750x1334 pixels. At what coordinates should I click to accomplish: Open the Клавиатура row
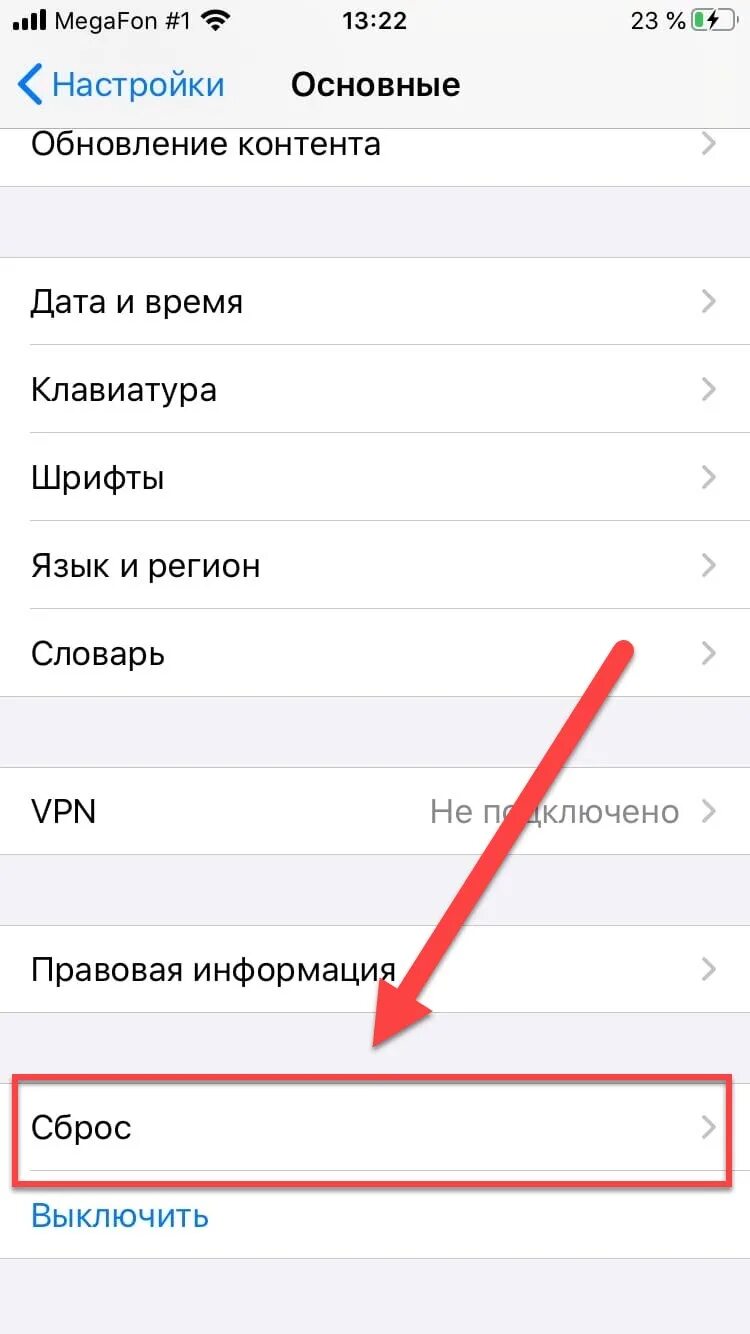(x=375, y=389)
